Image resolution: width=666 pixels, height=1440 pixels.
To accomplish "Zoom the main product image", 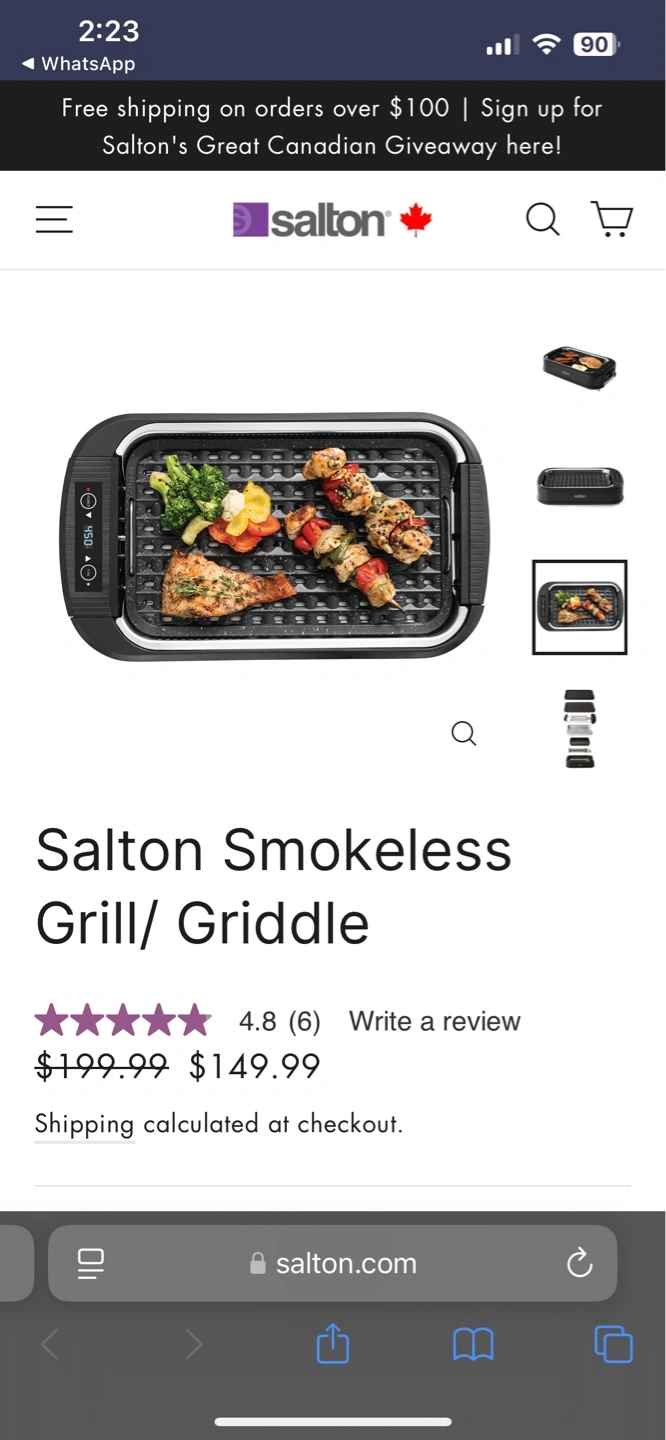I will coord(464,733).
